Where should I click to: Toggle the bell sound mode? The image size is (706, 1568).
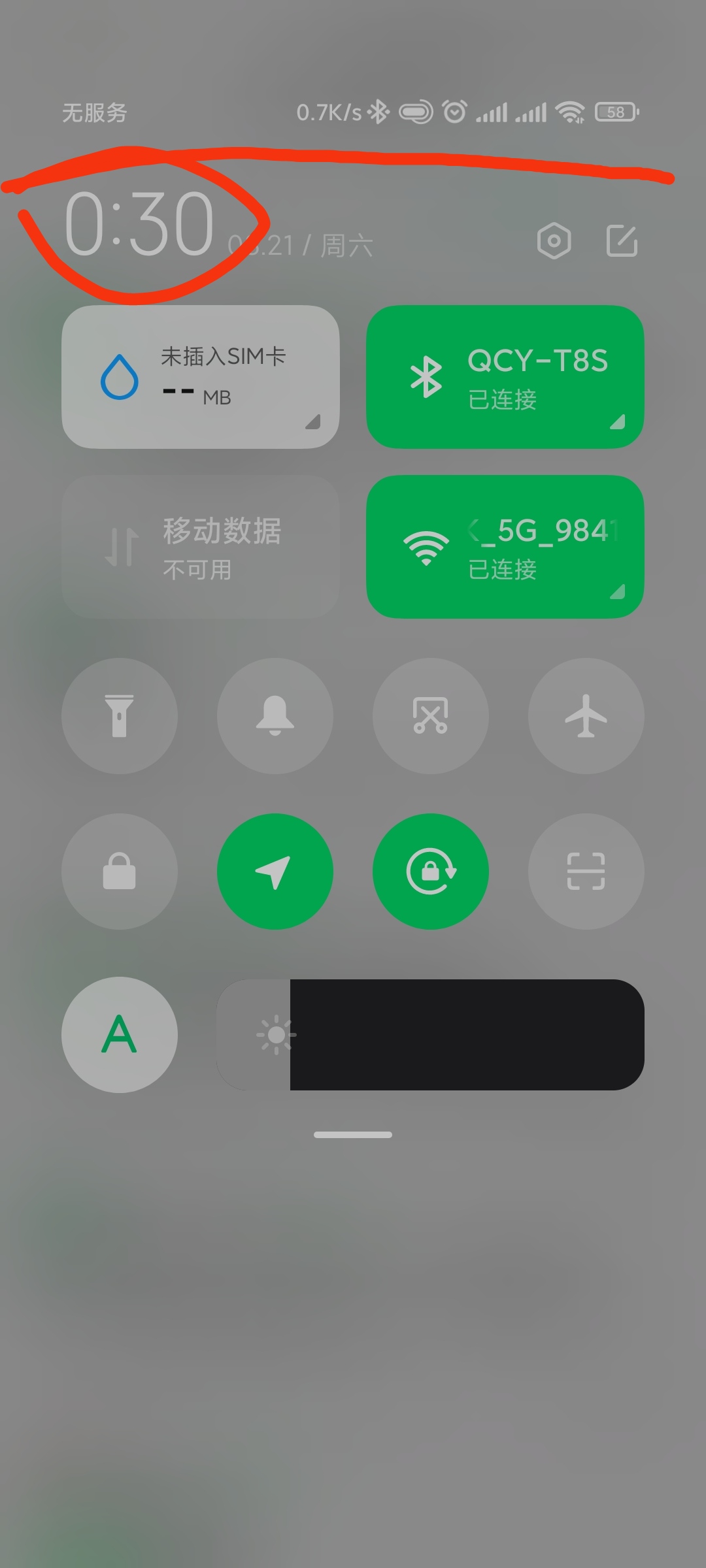point(275,716)
